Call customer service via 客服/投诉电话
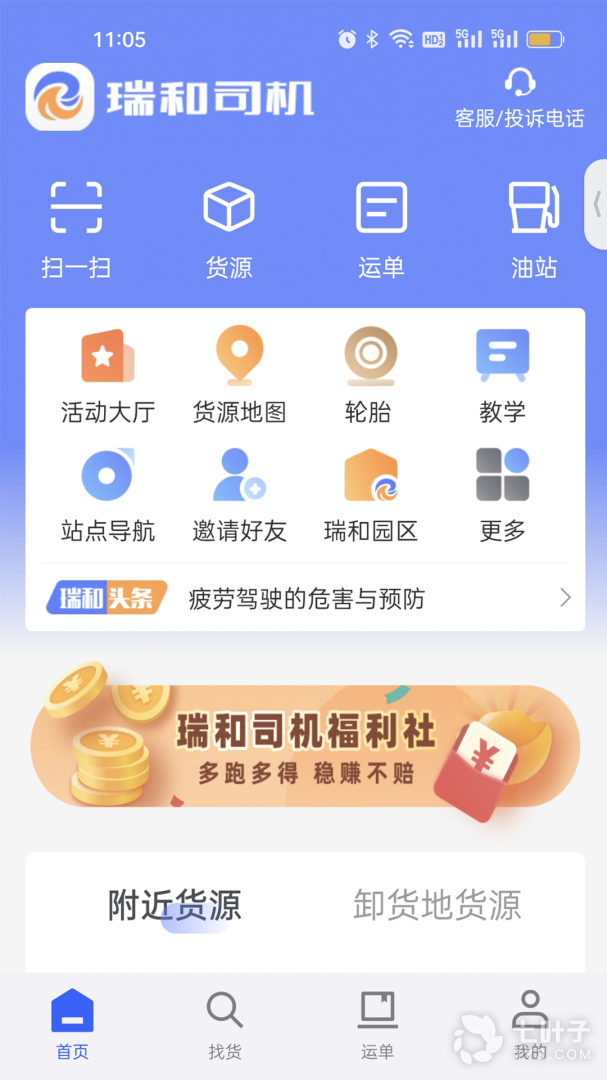This screenshot has width=607, height=1080. coord(519,98)
